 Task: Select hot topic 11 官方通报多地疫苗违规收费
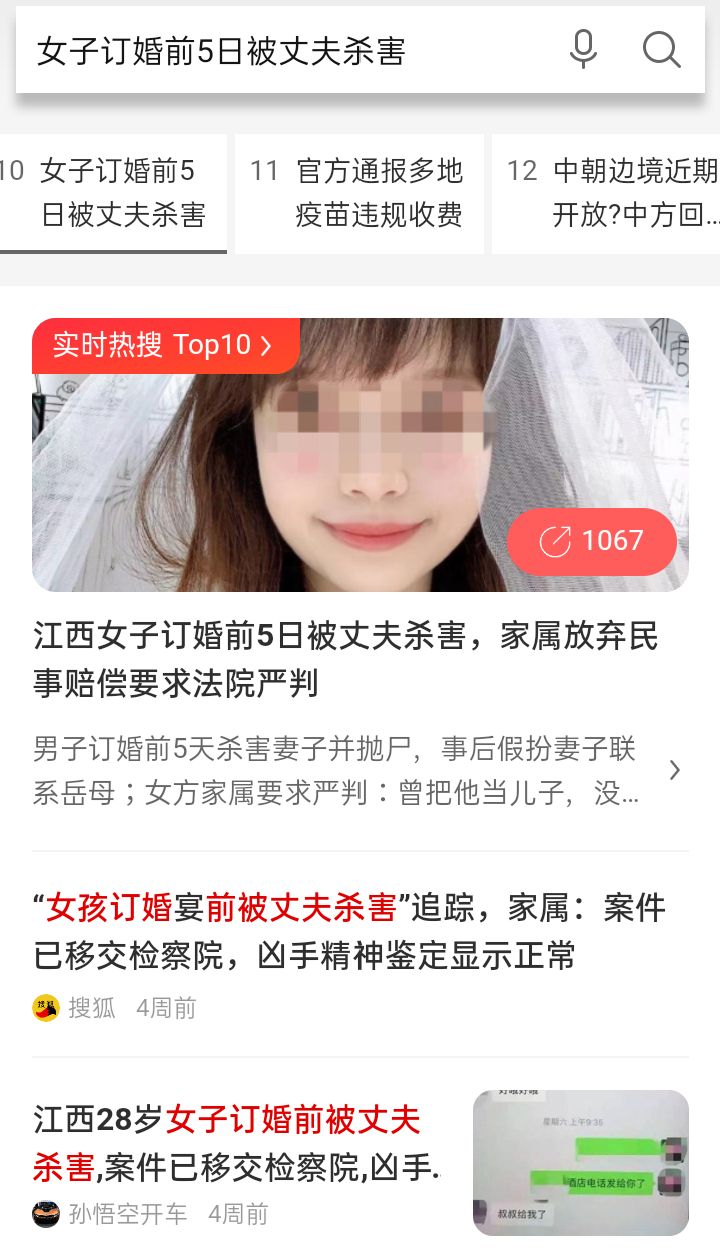(x=359, y=193)
